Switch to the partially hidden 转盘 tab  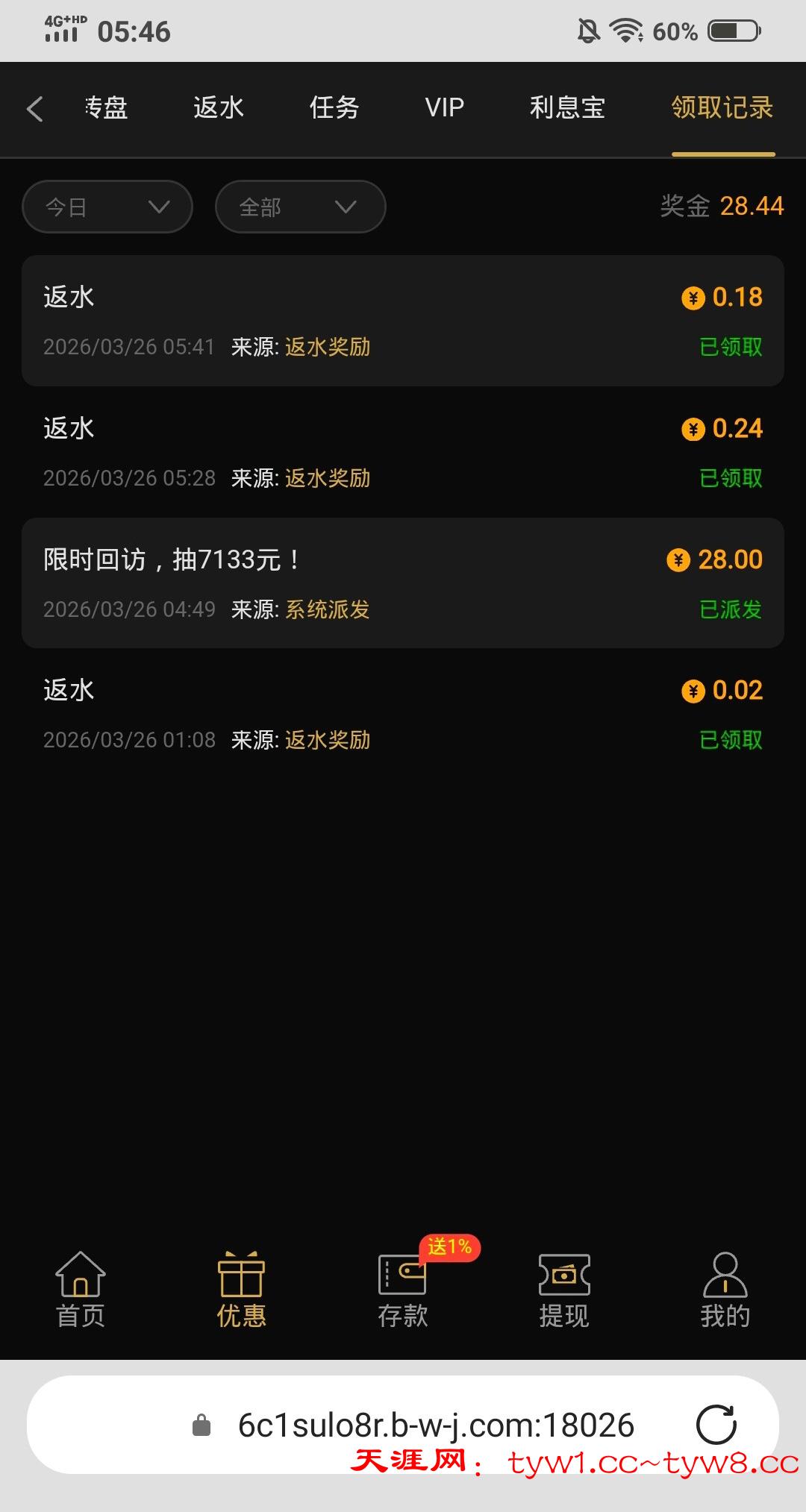pyautogui.click(x=106, y=108)
